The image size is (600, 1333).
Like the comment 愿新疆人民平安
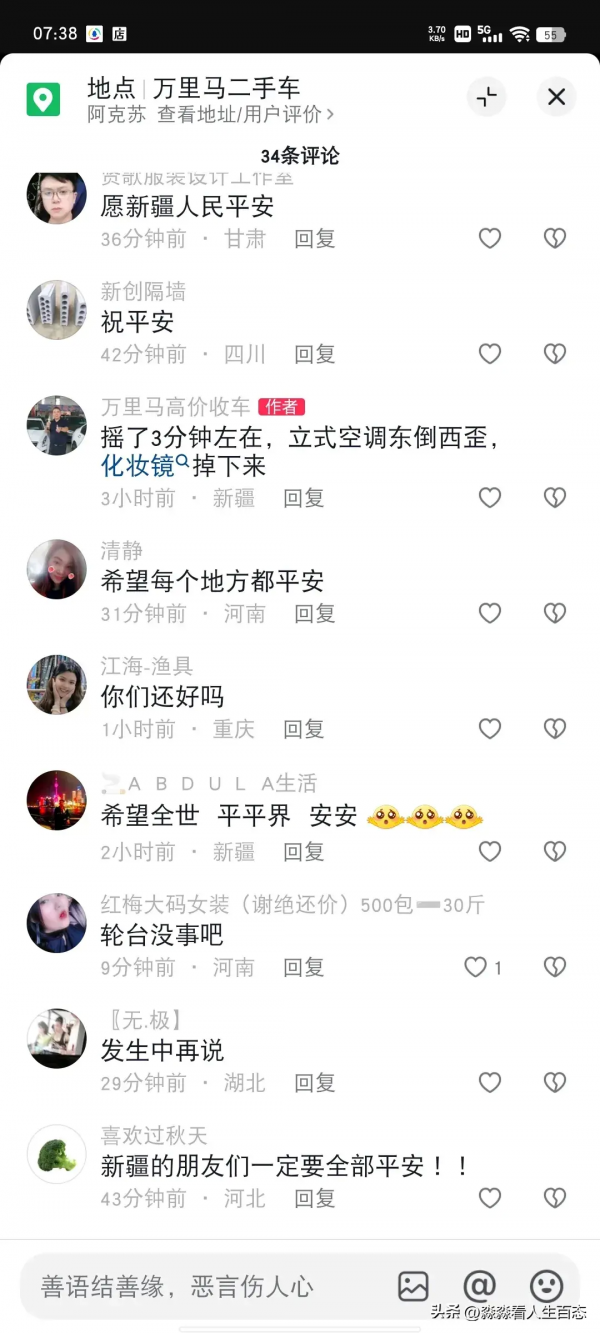[x=489, y=239]
